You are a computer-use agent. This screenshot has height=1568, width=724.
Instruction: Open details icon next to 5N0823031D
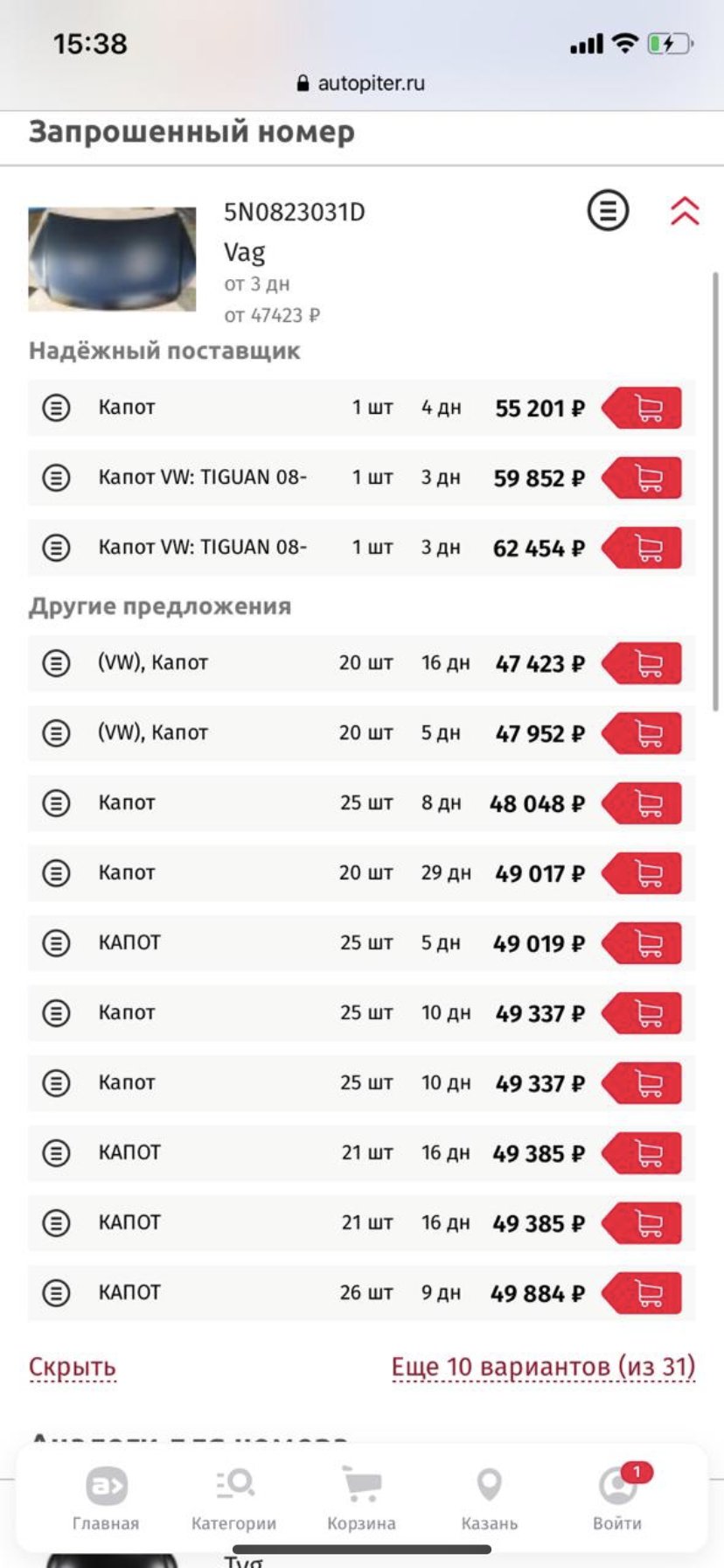(608, 211)
